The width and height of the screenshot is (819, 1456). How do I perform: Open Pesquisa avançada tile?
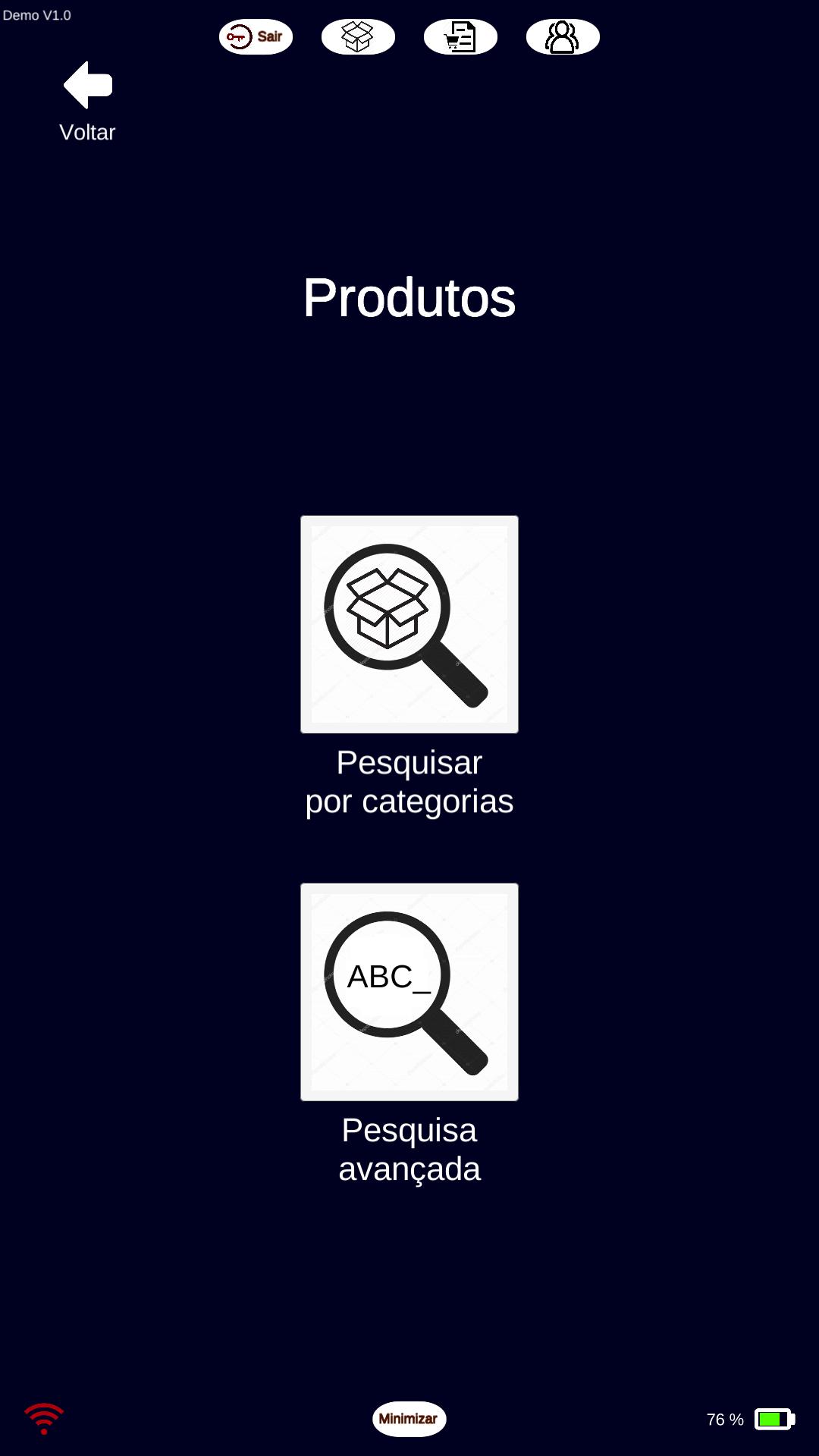(x=409, y=992)
